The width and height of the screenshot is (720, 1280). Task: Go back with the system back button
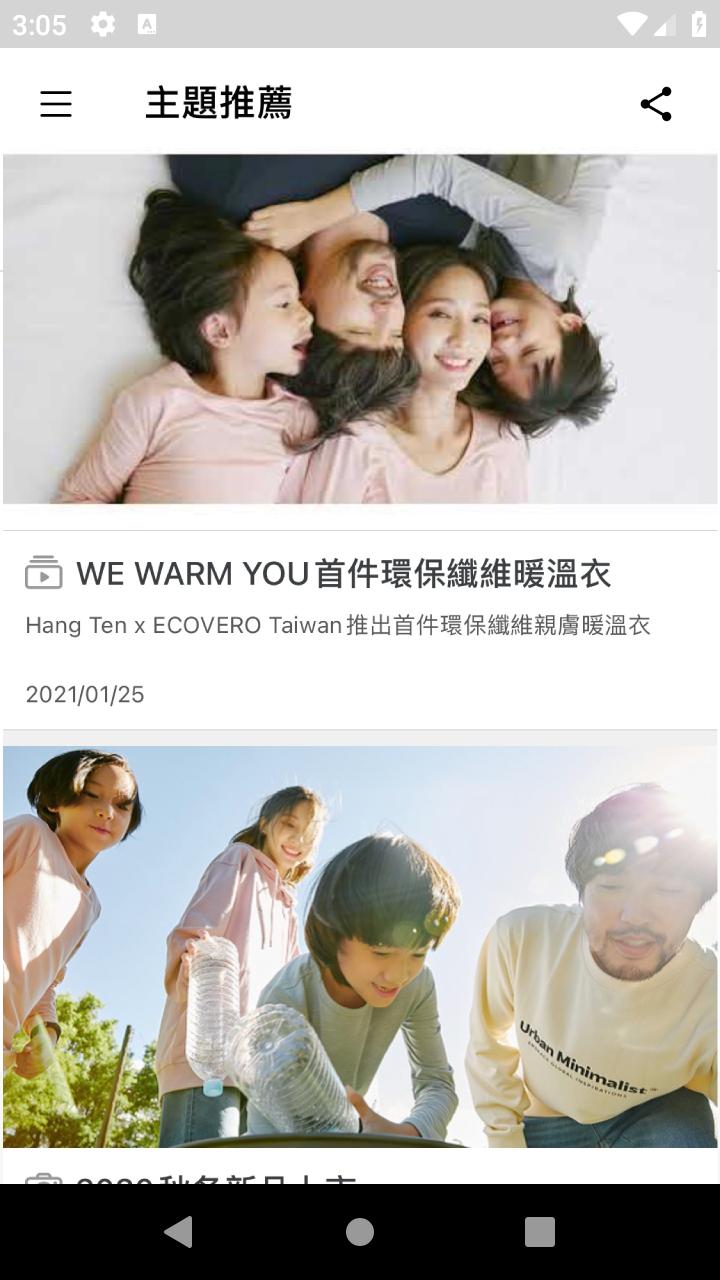(179, 1232)
